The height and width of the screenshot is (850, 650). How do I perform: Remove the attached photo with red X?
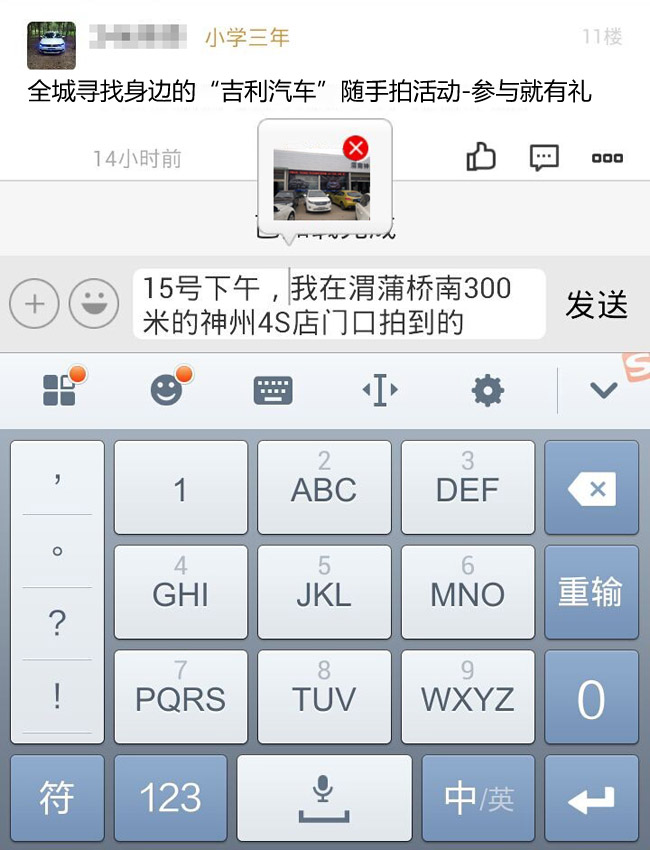[355, 149]
